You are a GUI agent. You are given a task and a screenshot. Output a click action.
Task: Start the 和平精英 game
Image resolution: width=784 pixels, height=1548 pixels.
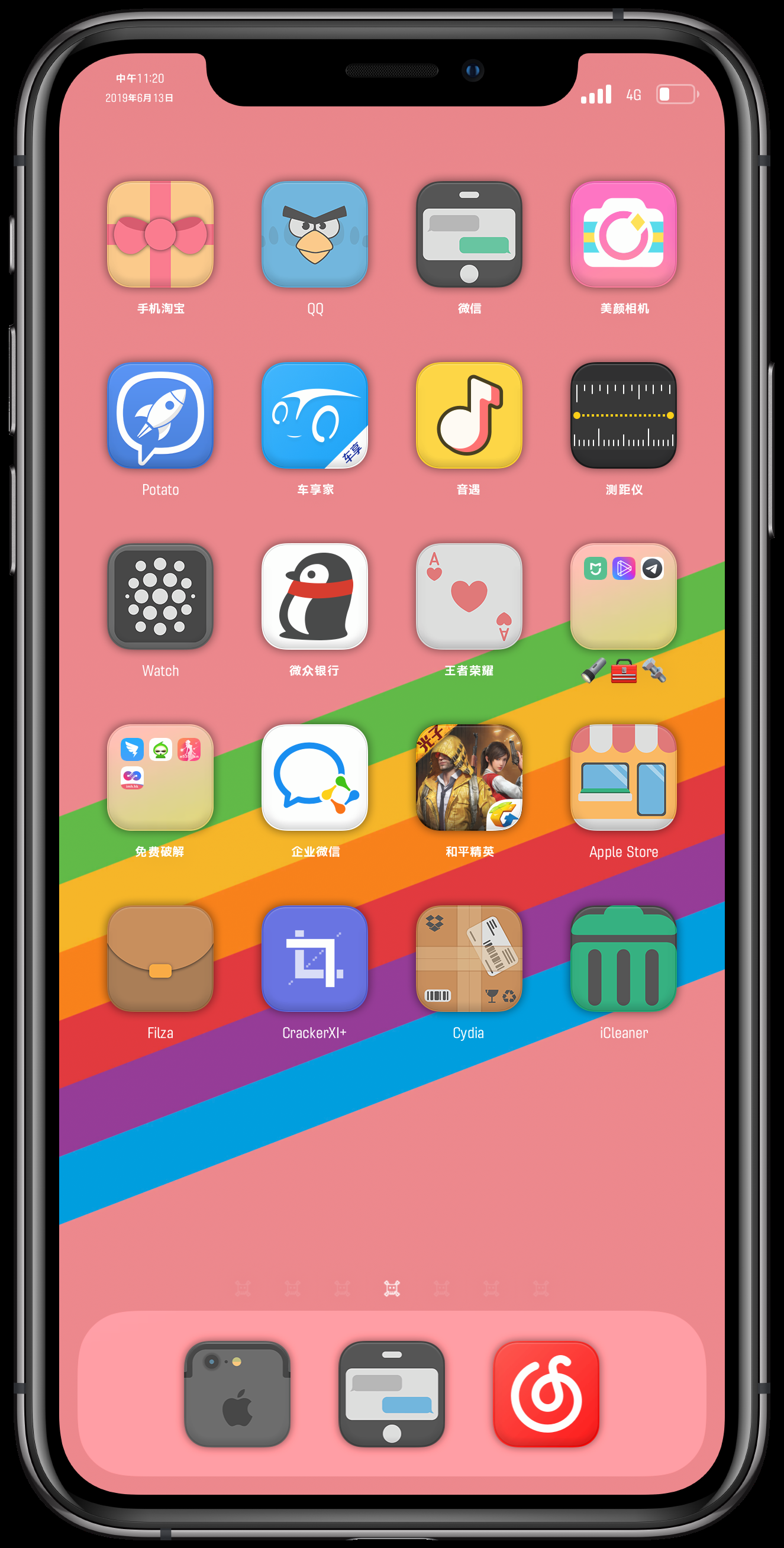click(x=469, y=778)
